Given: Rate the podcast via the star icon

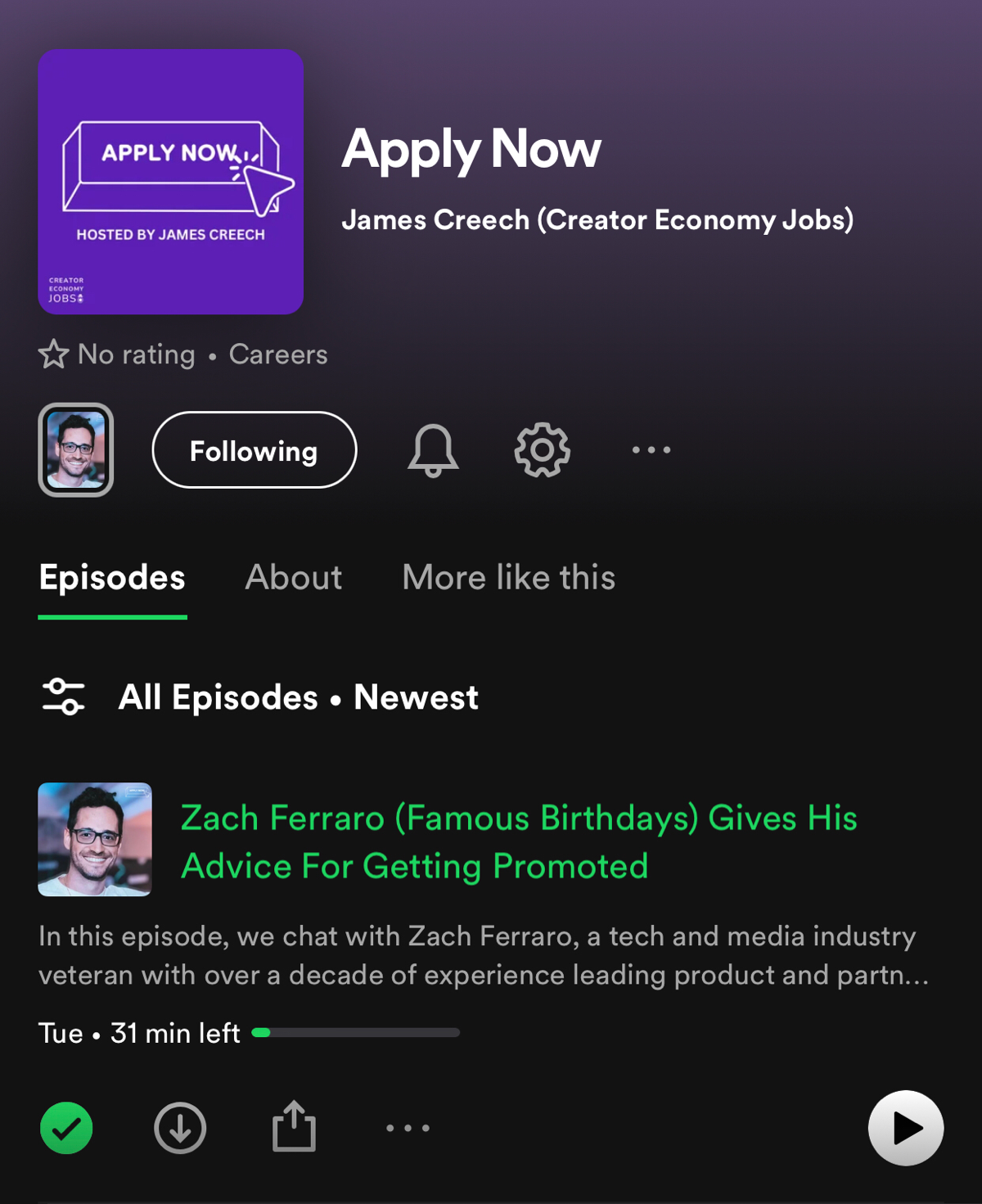Looking at the screenshot, I should [x=52, y=354].
